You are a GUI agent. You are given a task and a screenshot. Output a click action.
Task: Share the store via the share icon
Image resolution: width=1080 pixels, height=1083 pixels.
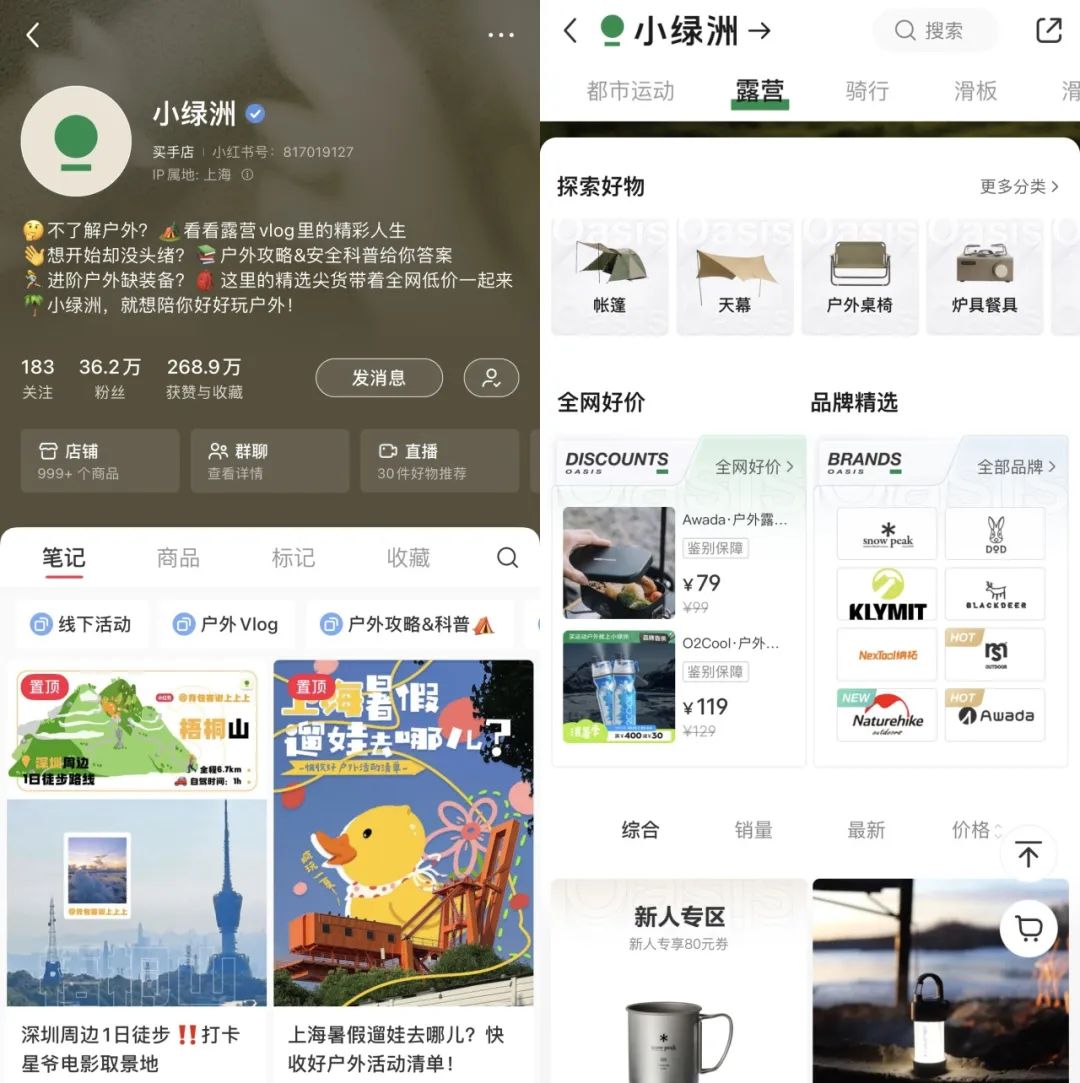pyautogui.click(x=1048, y=31)
